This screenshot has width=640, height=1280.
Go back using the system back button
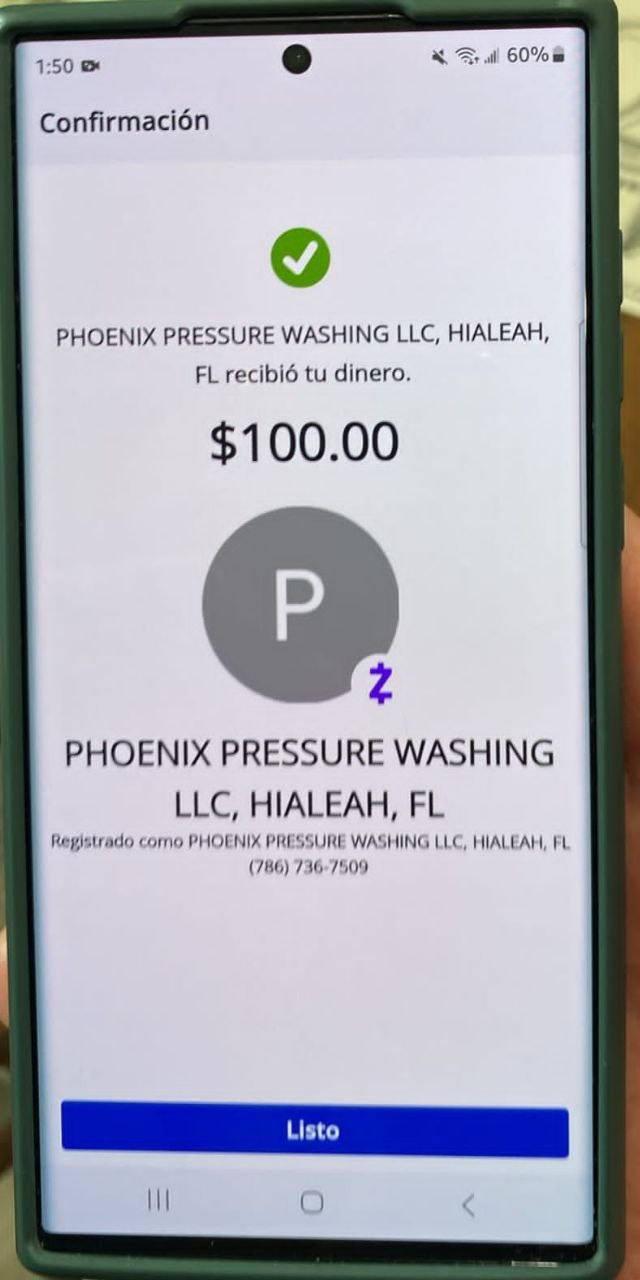click(467, 1205)
